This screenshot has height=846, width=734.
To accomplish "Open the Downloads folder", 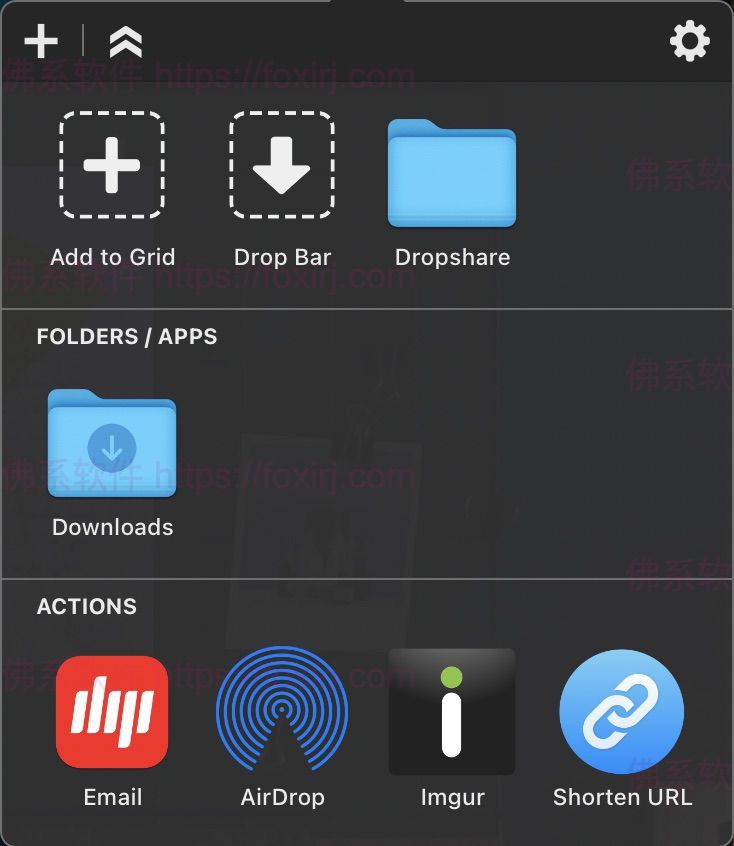I will pos(112,445).
